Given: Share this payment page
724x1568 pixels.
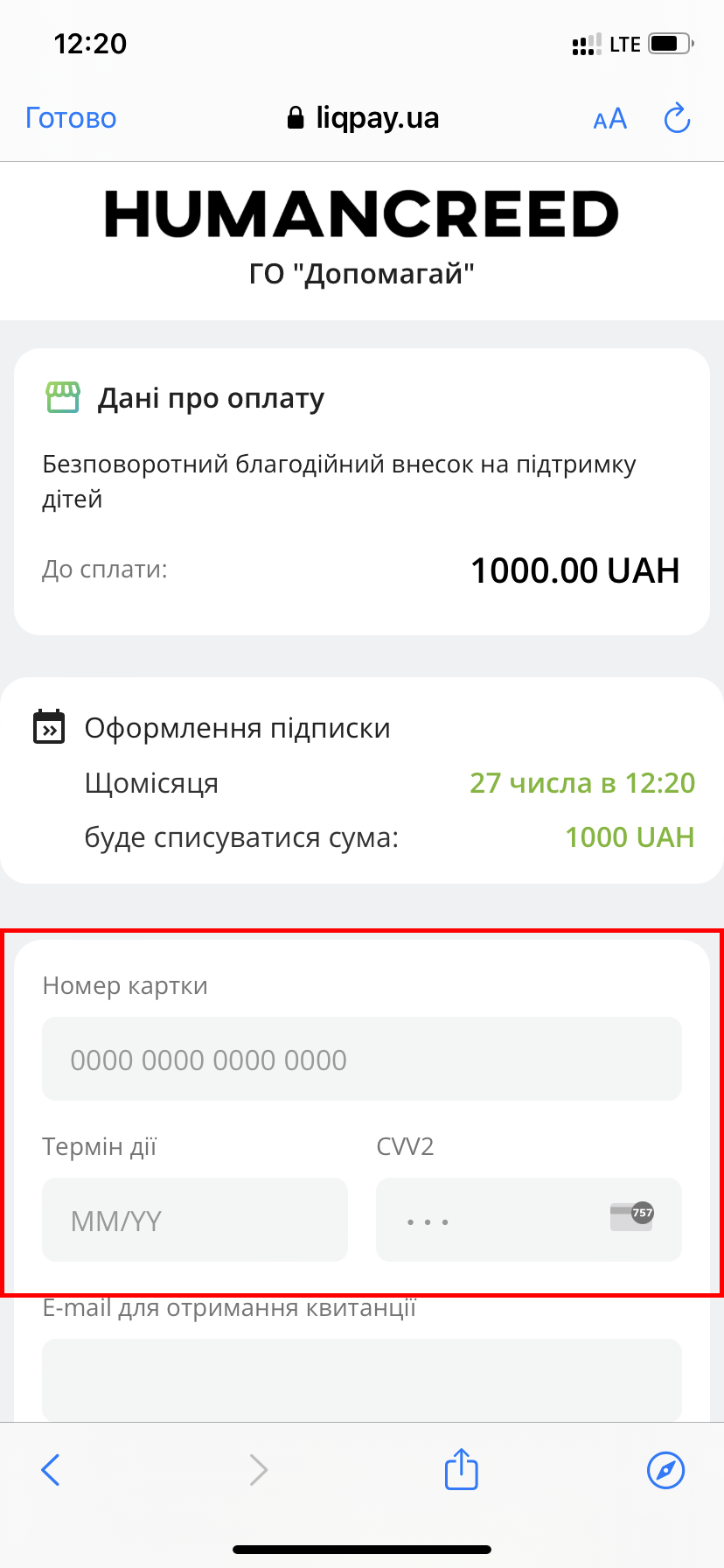Looking at the screenshot, I should click(461, 1468).
